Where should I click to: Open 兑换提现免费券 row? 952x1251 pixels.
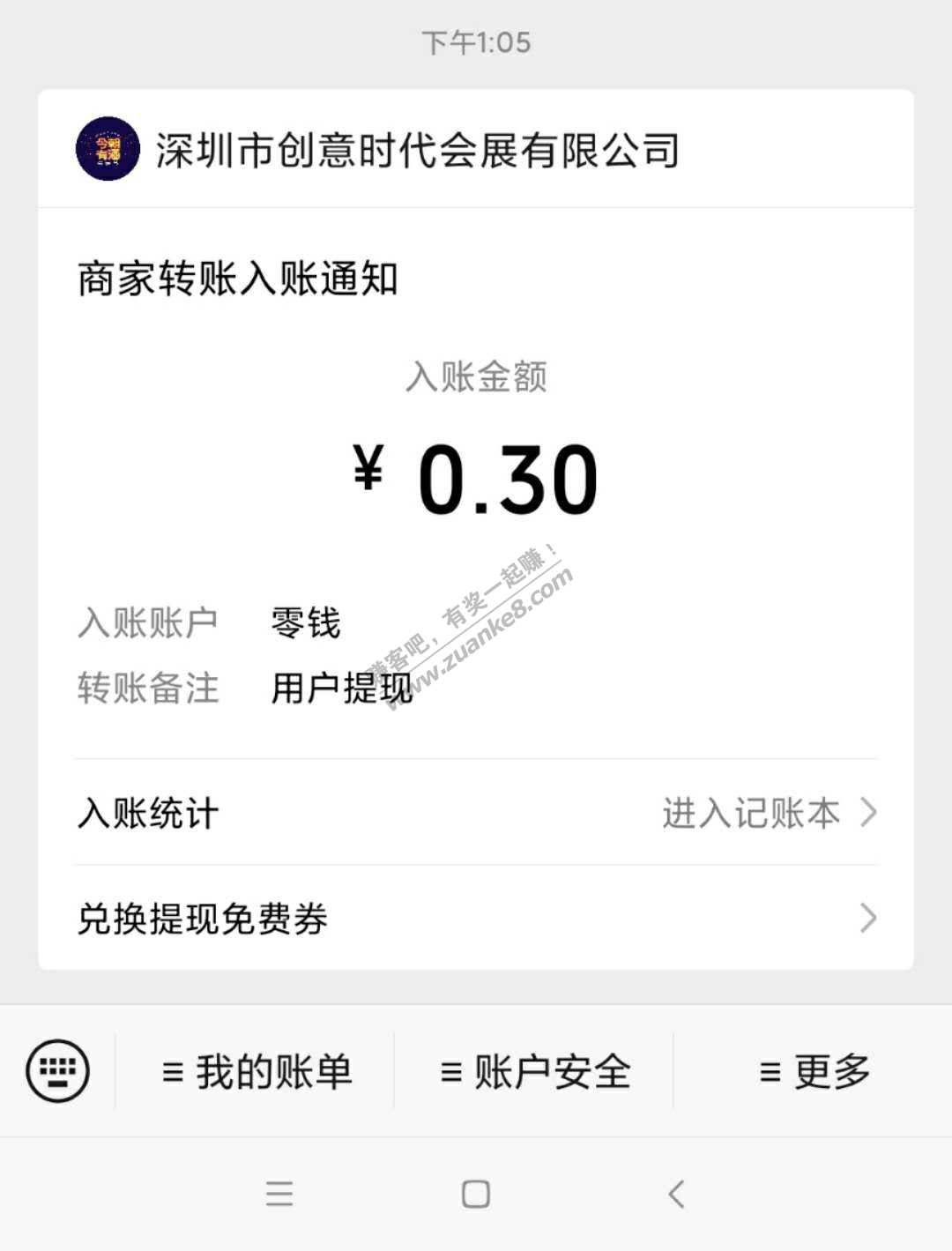point(476,918)
